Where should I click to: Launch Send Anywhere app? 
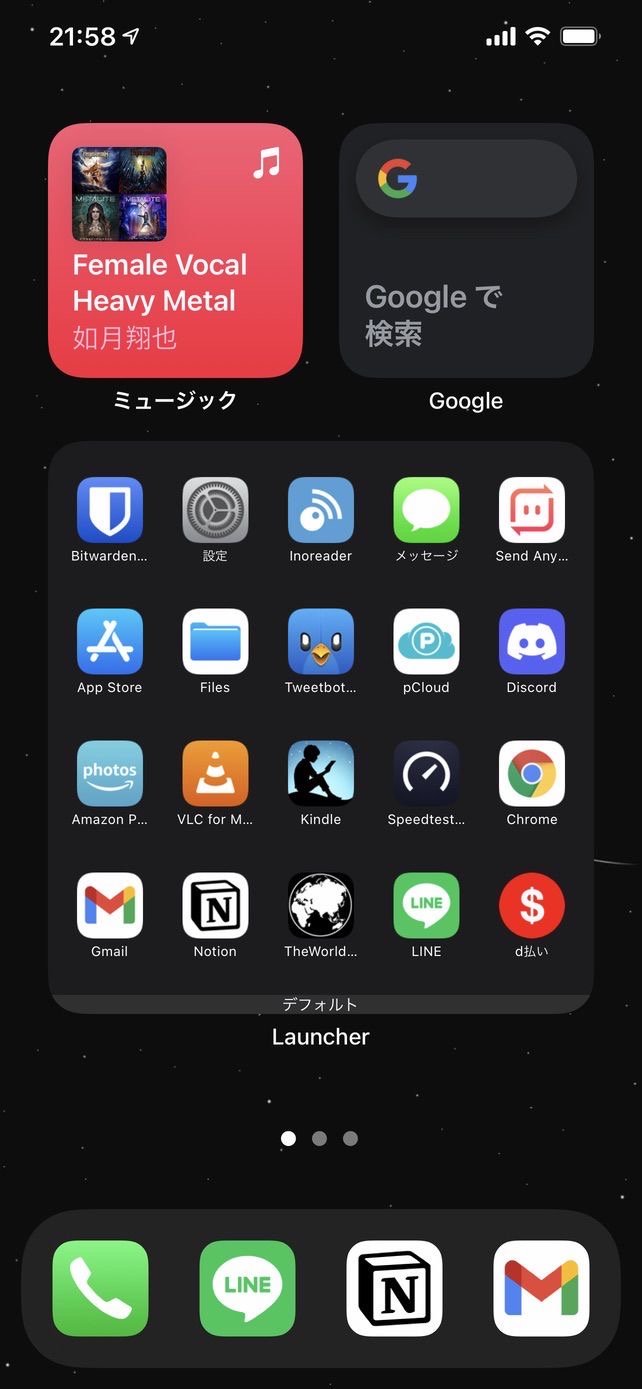pyautogui.click(x=532, y=510)
